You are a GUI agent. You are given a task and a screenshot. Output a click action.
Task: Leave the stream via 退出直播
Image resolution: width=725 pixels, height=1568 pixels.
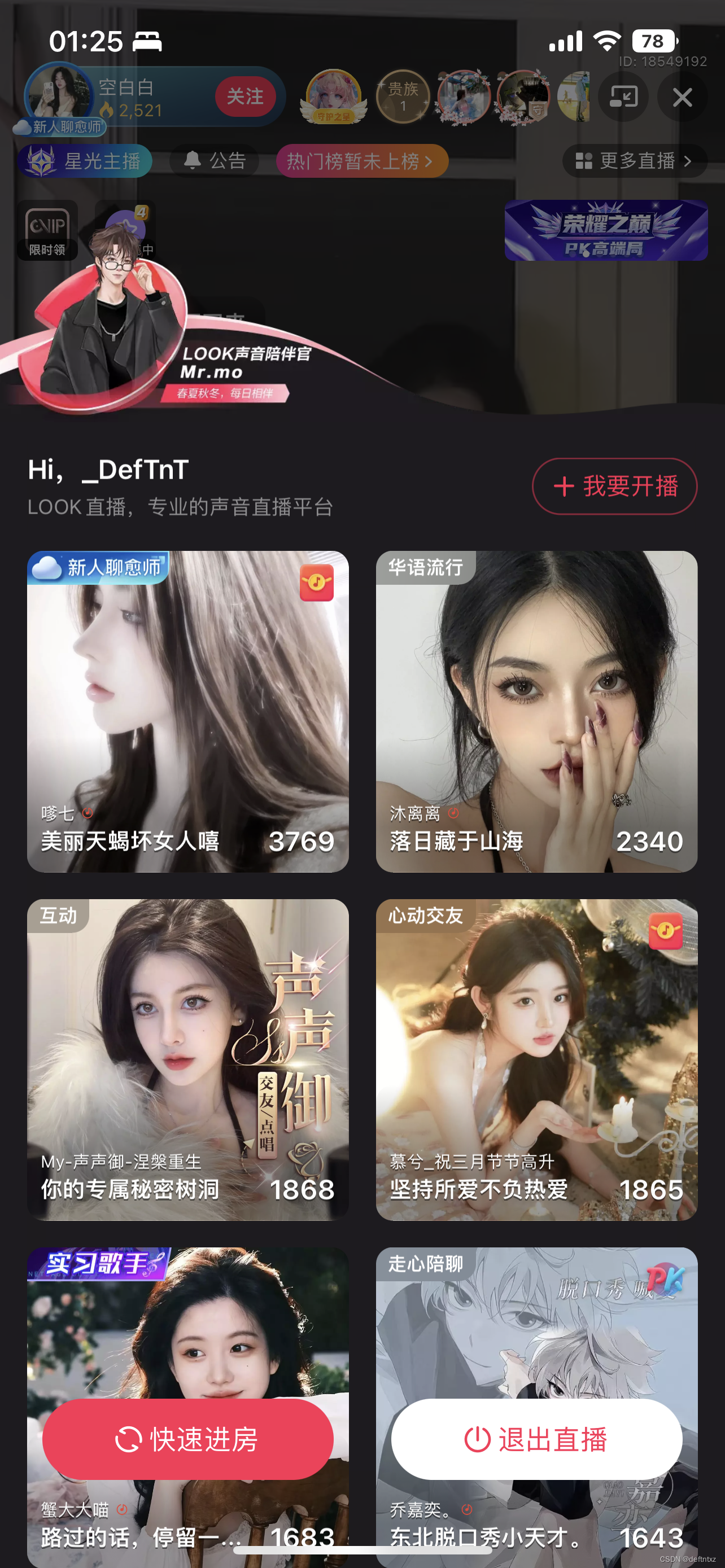536,1439
